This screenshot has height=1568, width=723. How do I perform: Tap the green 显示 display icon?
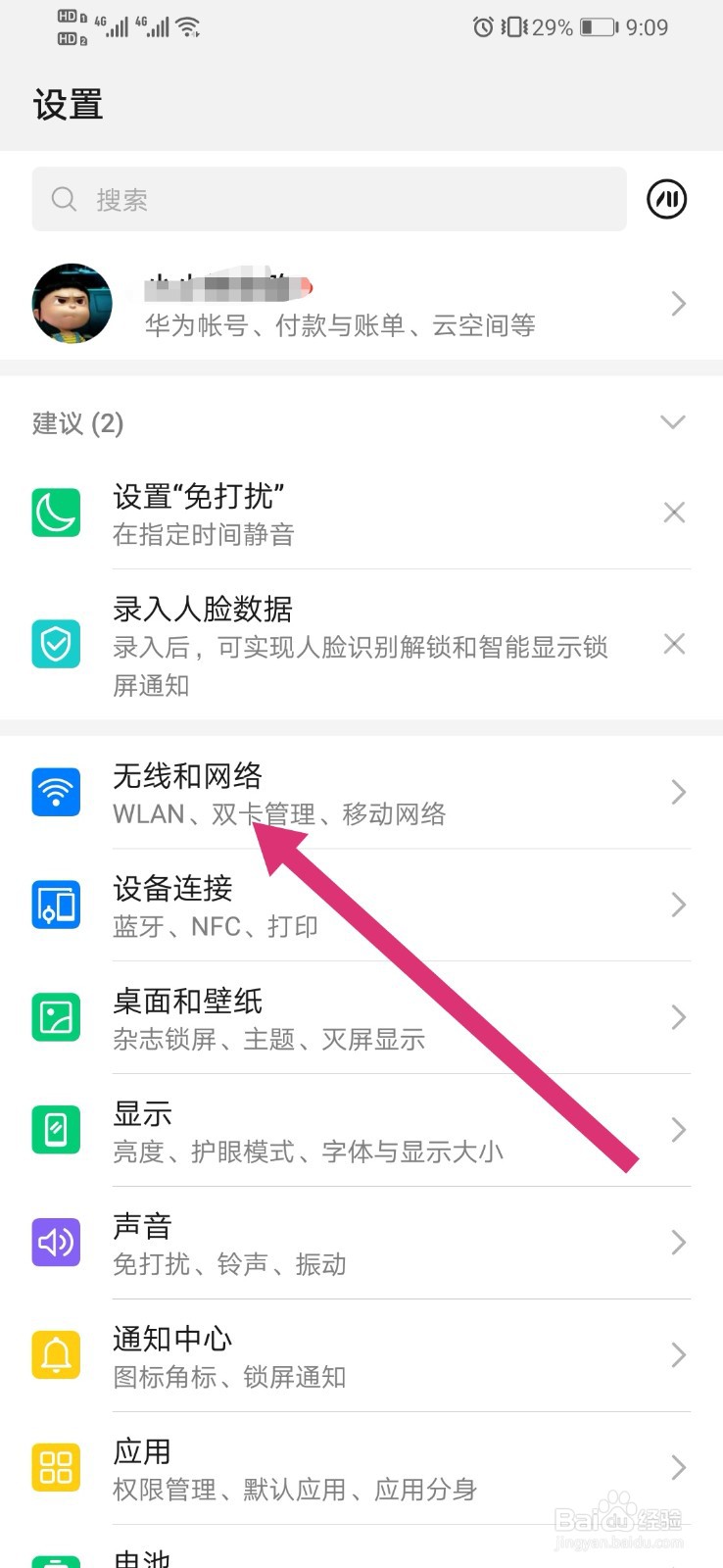pyautogui.click(x=56, y=1129)
